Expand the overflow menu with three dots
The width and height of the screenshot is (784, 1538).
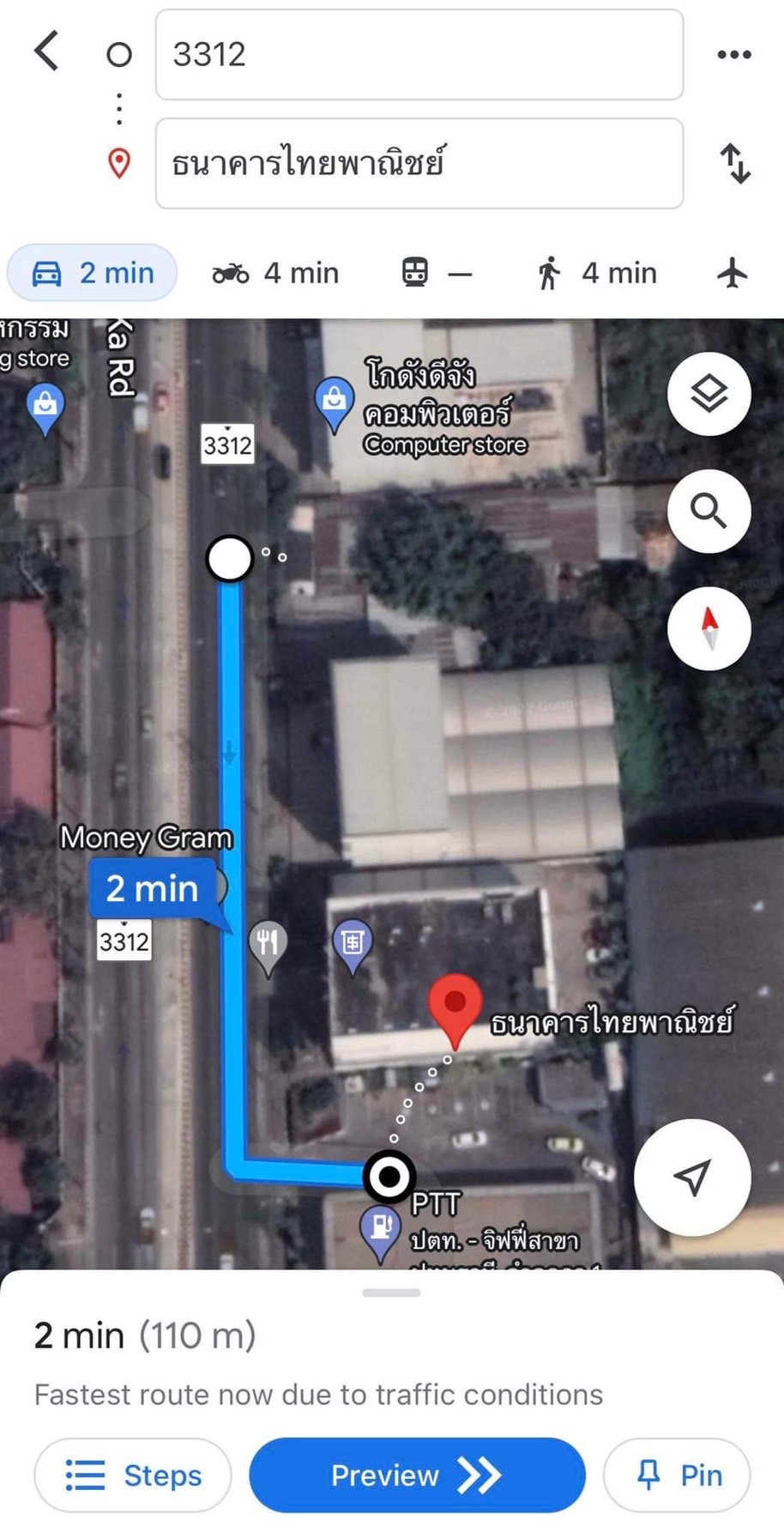[733, 53]
